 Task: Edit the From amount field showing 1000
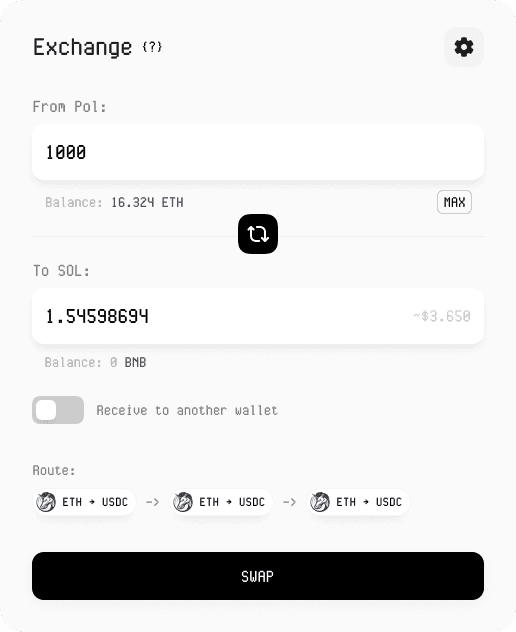pos(258,152)
